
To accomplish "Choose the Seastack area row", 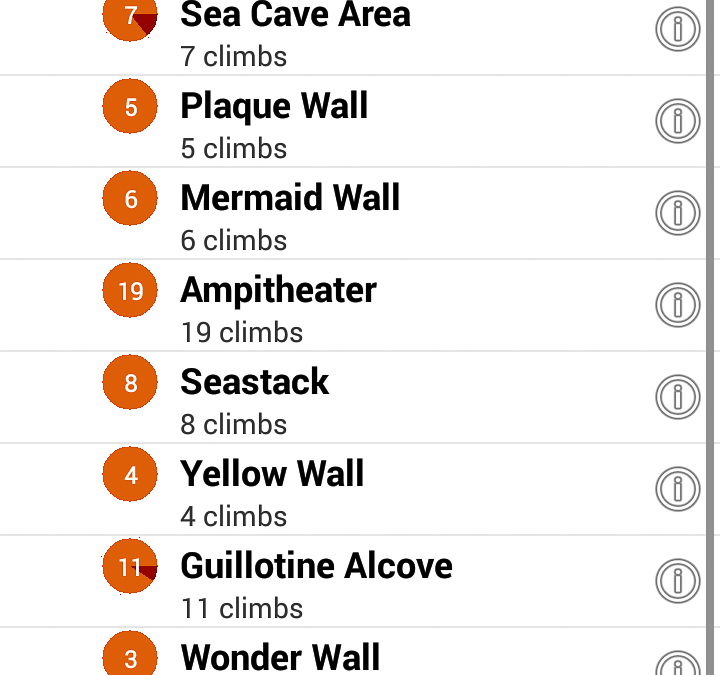I will click(255, 399).
